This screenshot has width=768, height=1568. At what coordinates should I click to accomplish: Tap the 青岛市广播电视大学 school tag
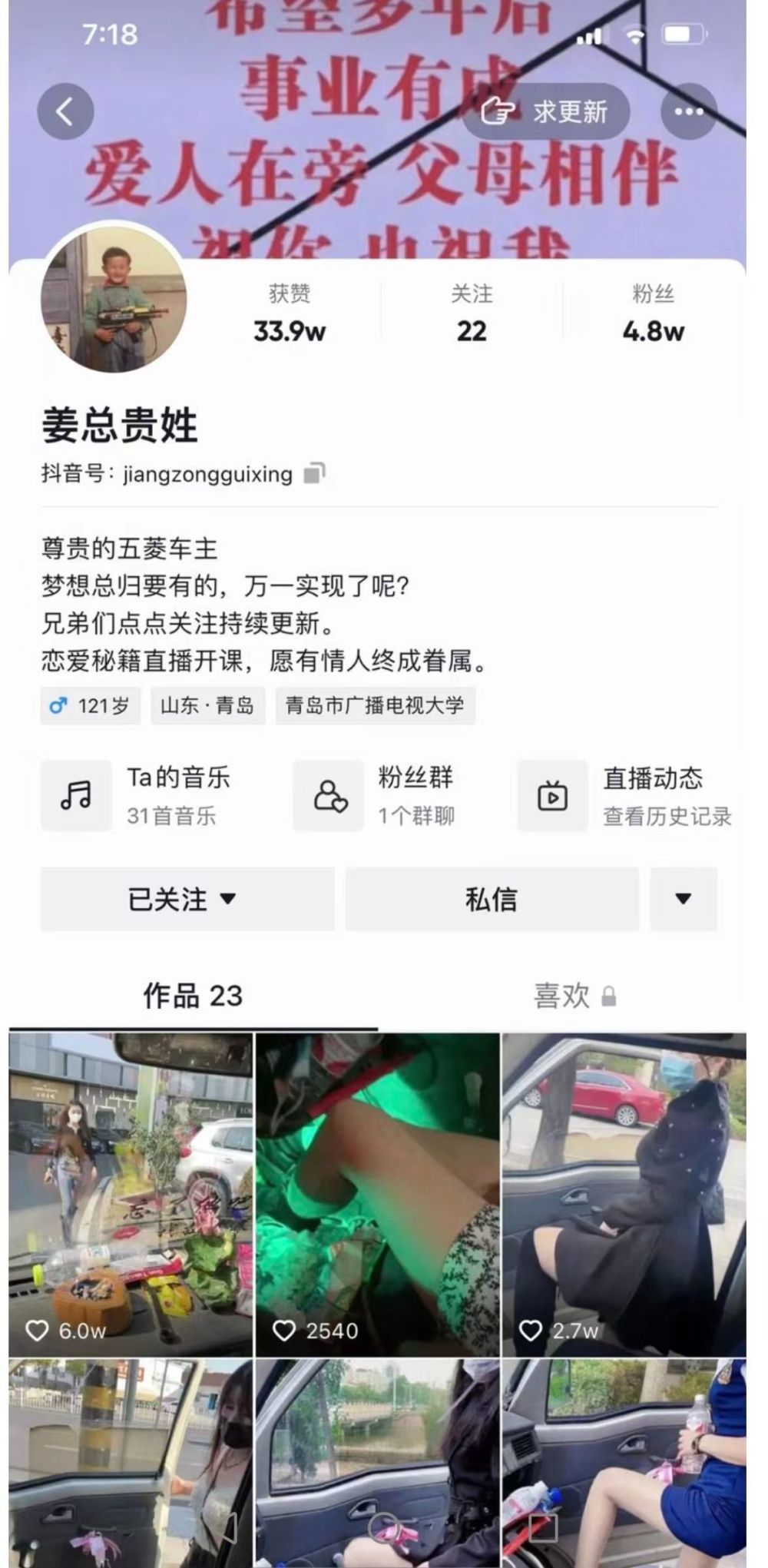pos(375,705)
